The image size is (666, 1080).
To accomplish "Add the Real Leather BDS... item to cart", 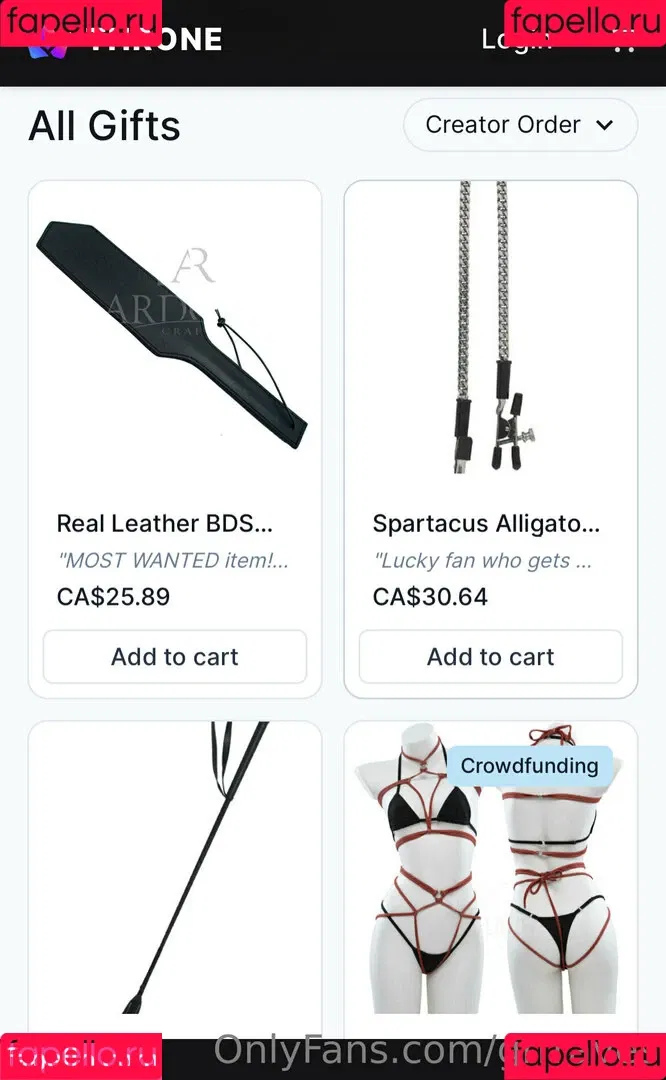I will click(x=175, y=657).
